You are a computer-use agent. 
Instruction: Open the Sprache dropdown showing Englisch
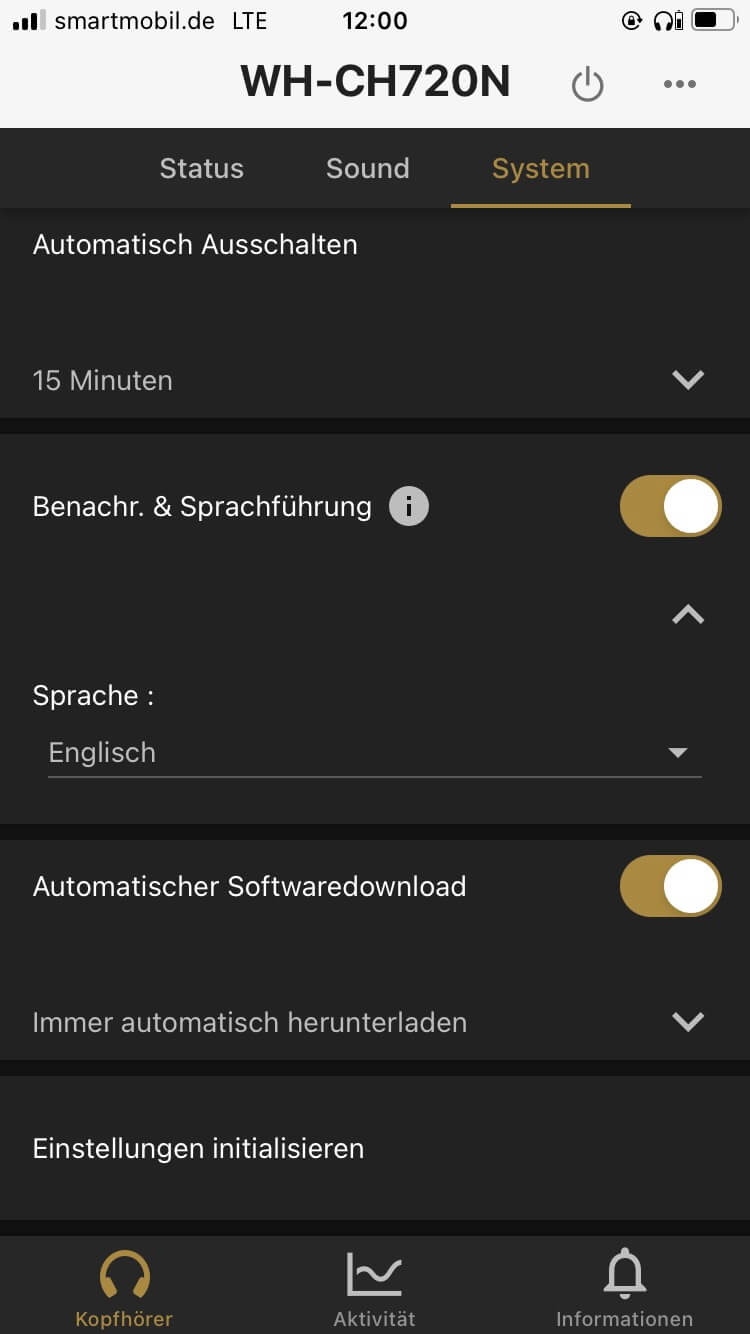(x=374, y=752)
